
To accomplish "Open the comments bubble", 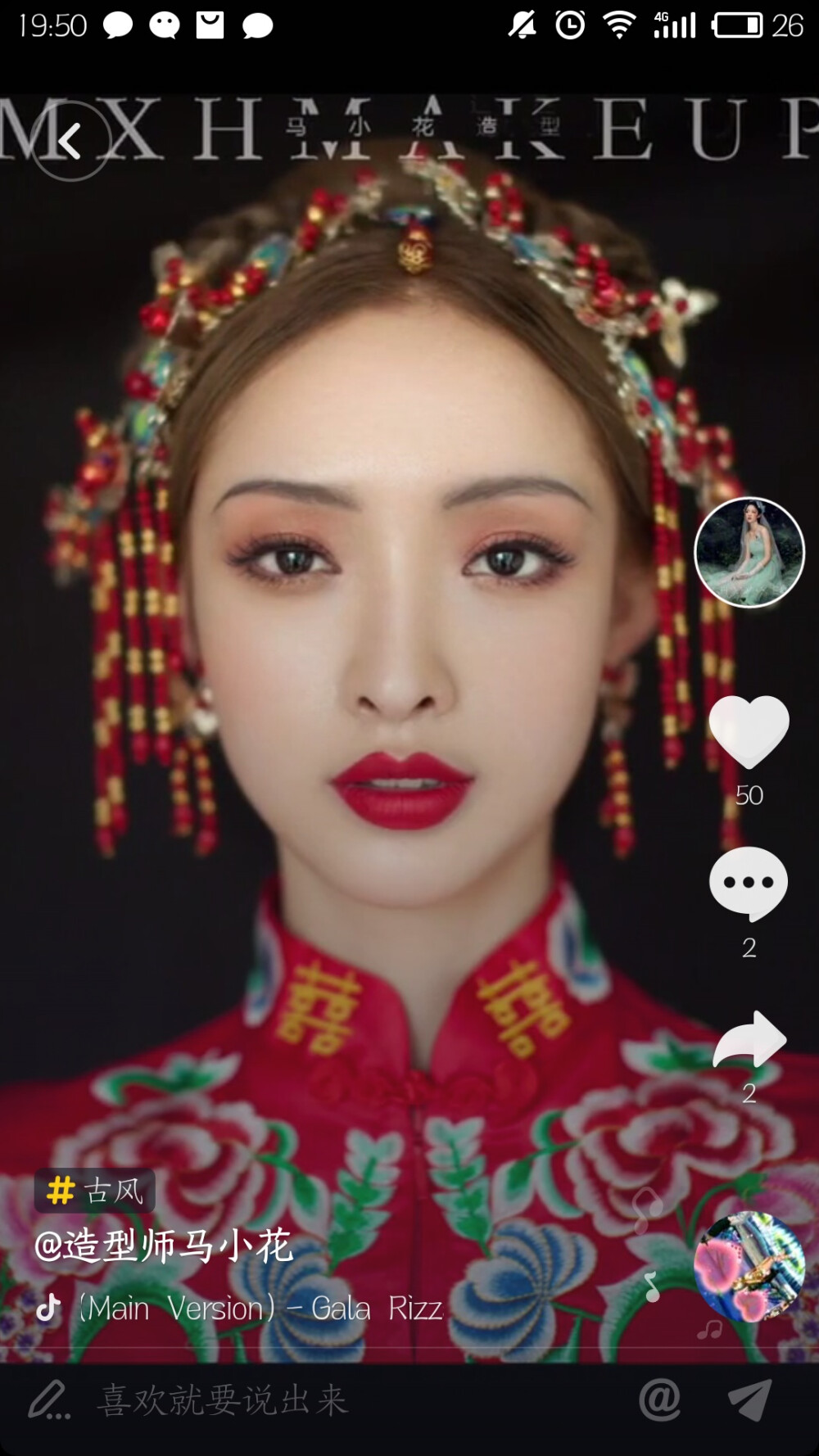I will point(749,884).
